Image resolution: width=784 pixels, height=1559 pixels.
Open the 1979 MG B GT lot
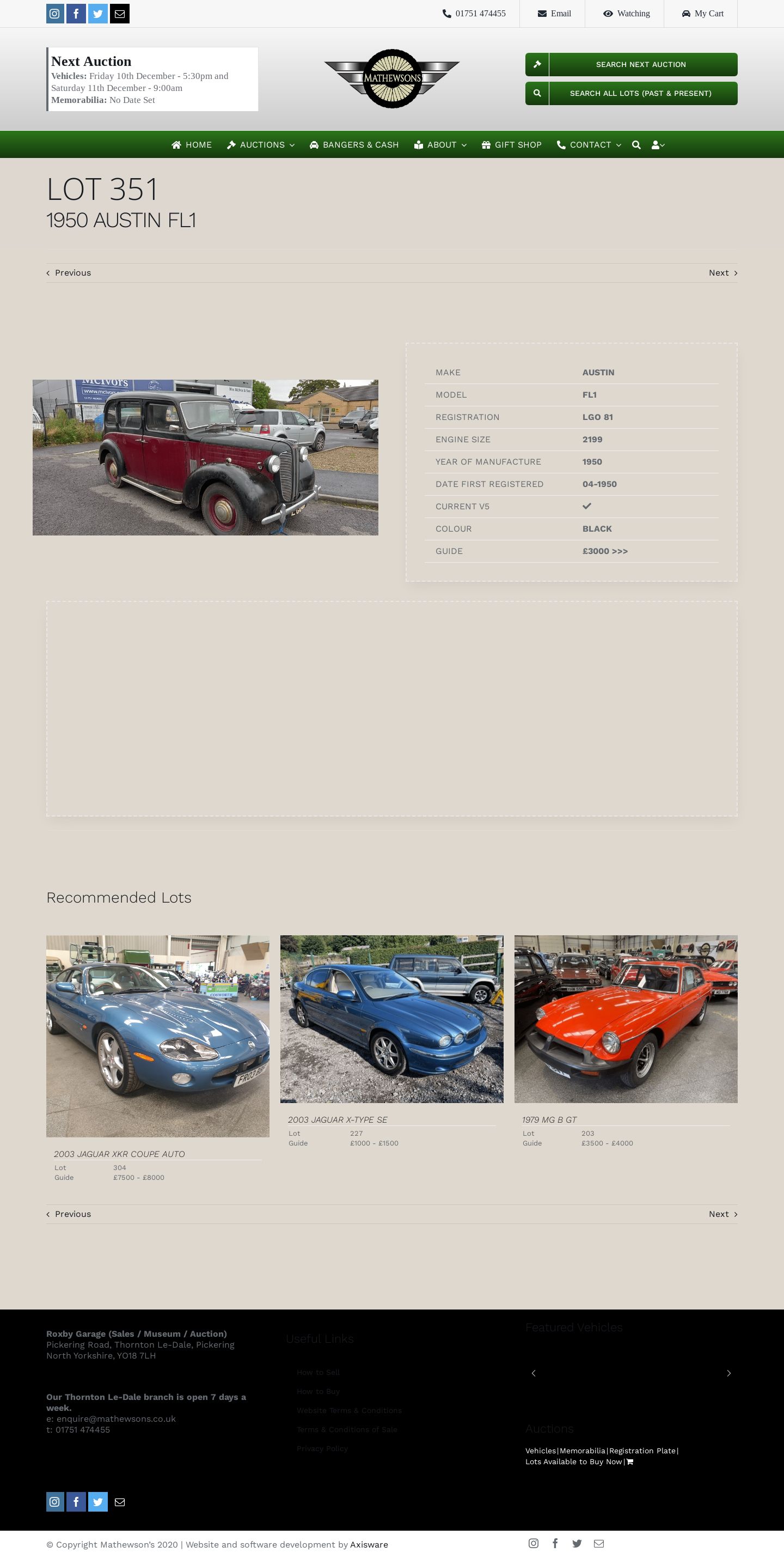626,1019
